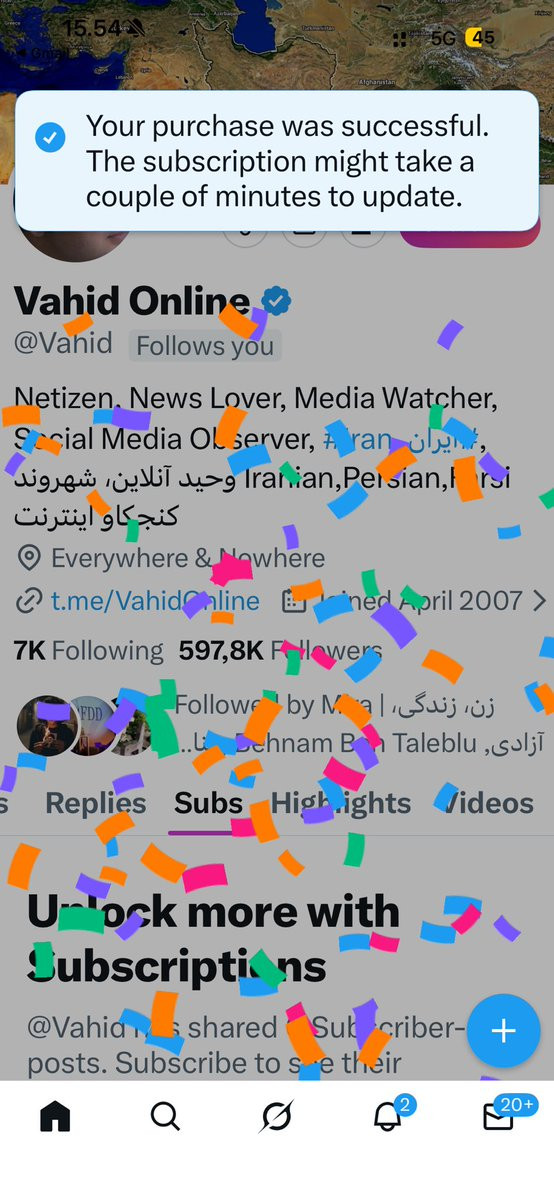This screenshot has width=554, height=1199.
Task: Open the verified badge next to Vahid Online
Action: [x=276, y=301]
